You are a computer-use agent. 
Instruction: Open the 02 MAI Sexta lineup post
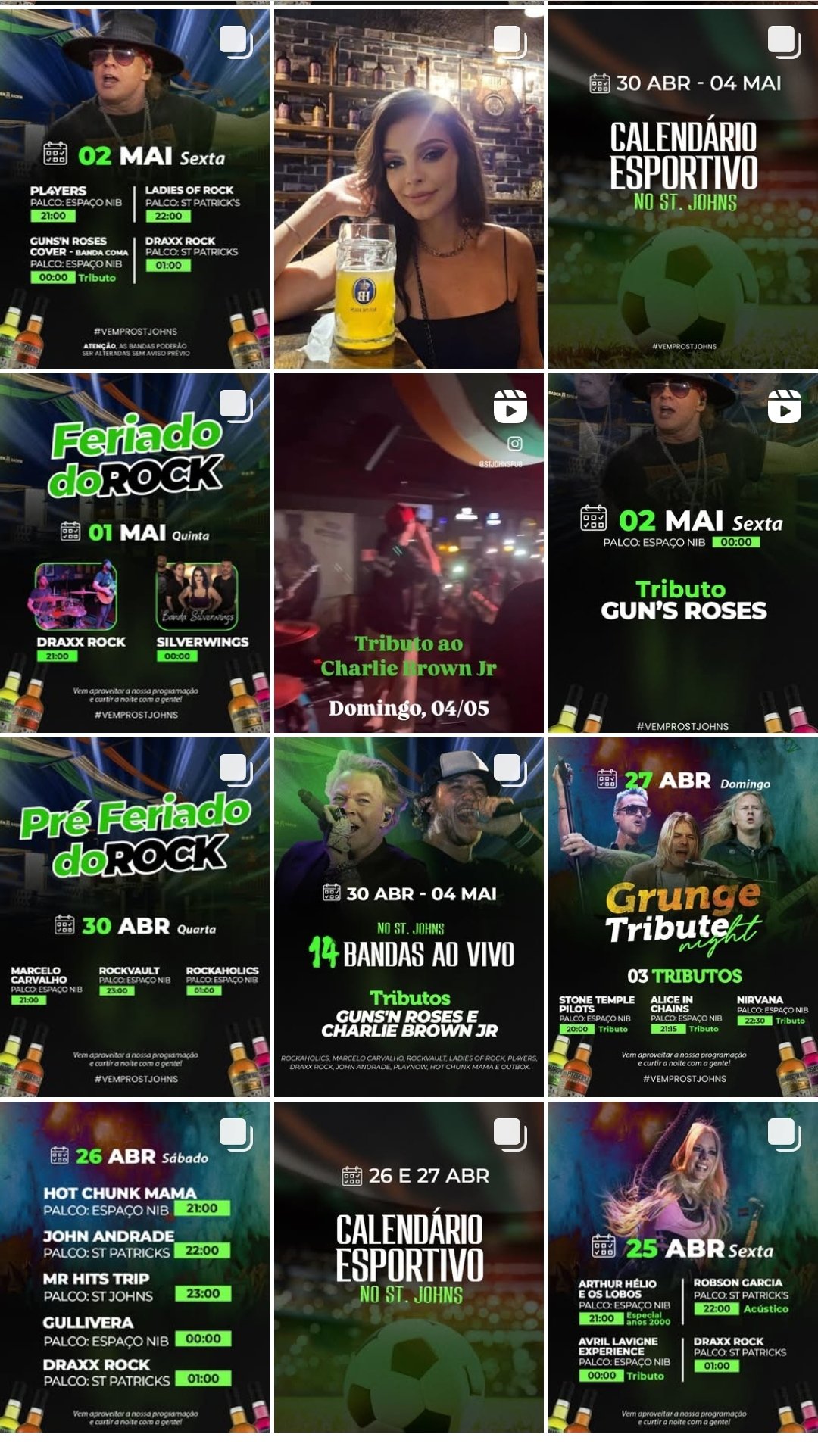tap(135, 189)
